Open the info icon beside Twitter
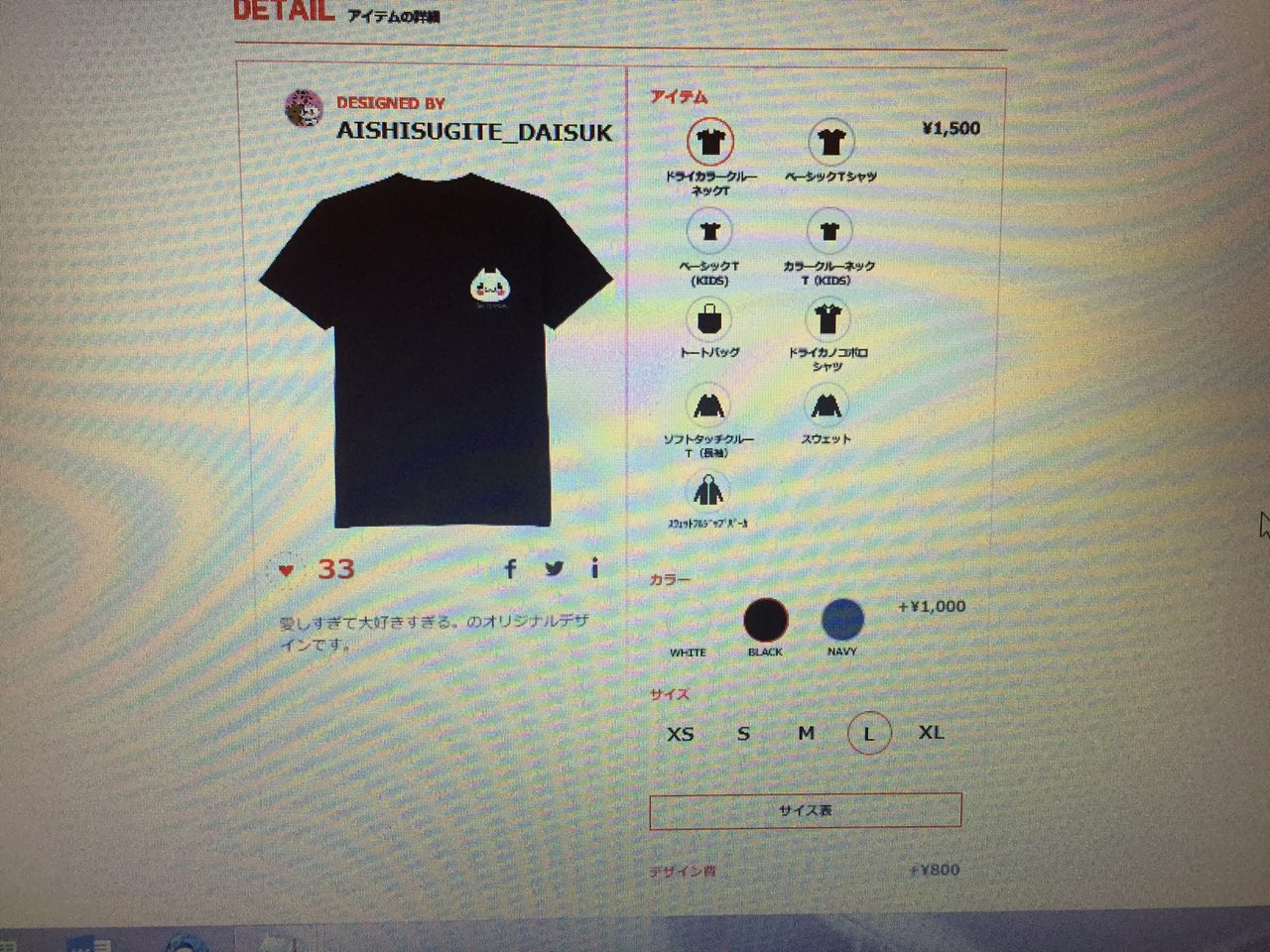Viewport: 1270px width, 952px height. pos(594,568)
